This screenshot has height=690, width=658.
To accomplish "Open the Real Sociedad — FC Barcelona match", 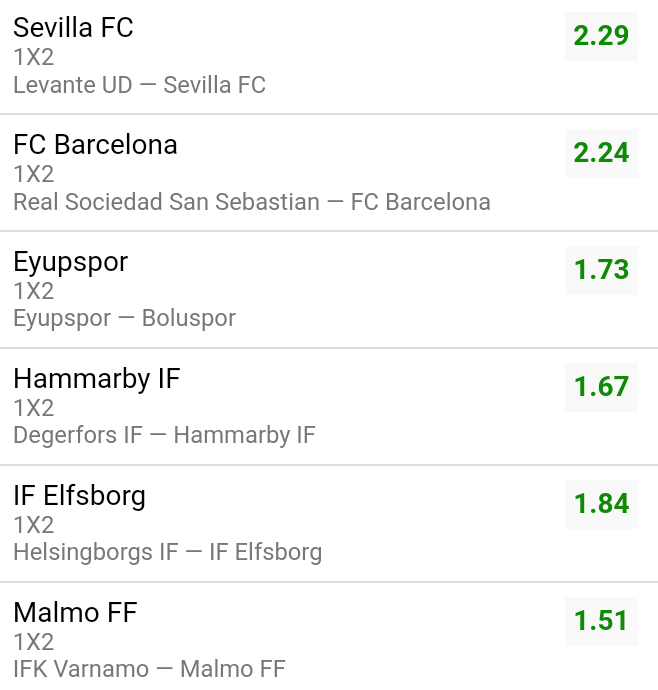I will tap(251, 202).
